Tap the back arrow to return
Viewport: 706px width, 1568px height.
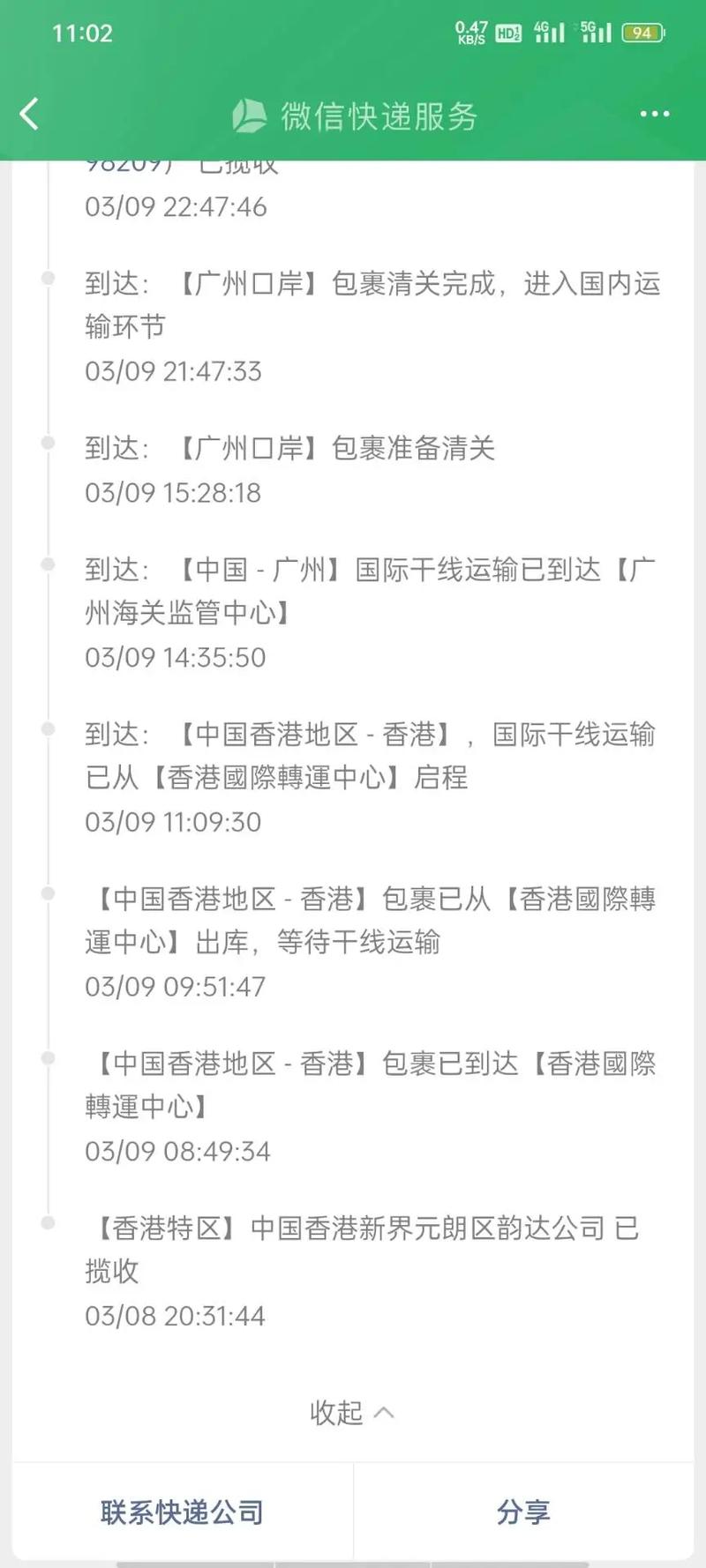[x=27, y=114]
